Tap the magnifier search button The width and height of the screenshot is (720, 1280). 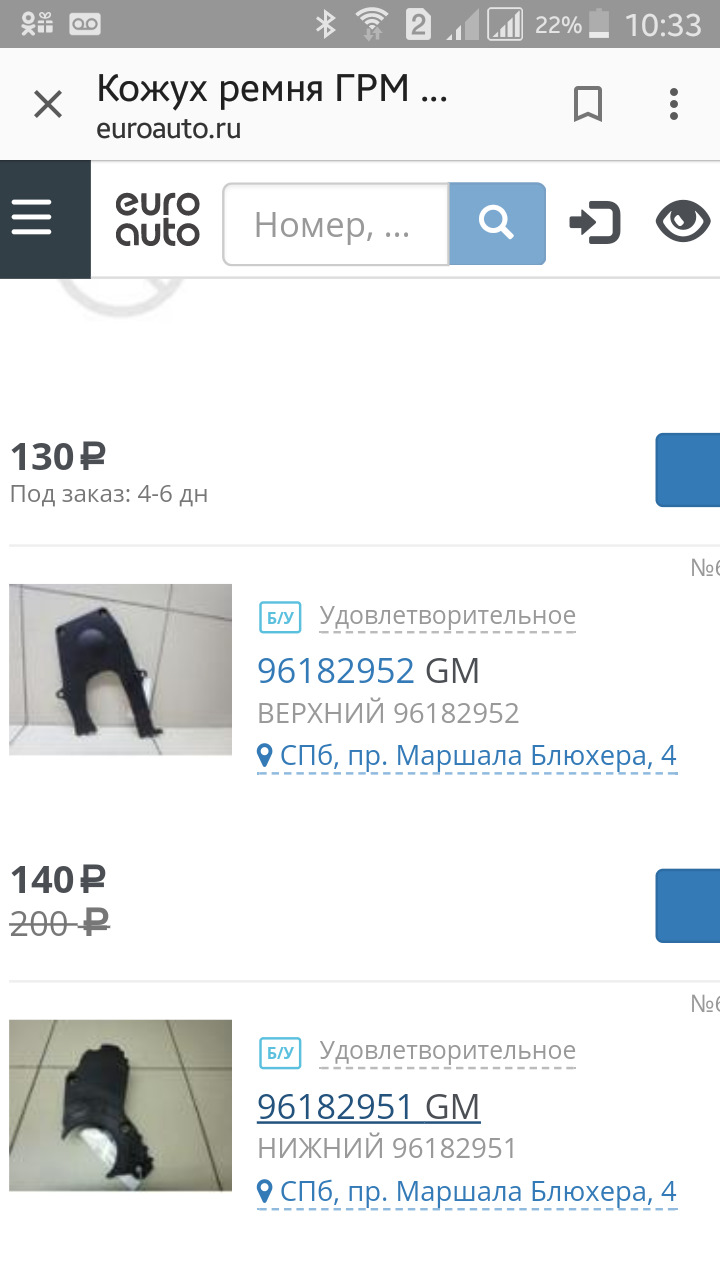point(497,223)
